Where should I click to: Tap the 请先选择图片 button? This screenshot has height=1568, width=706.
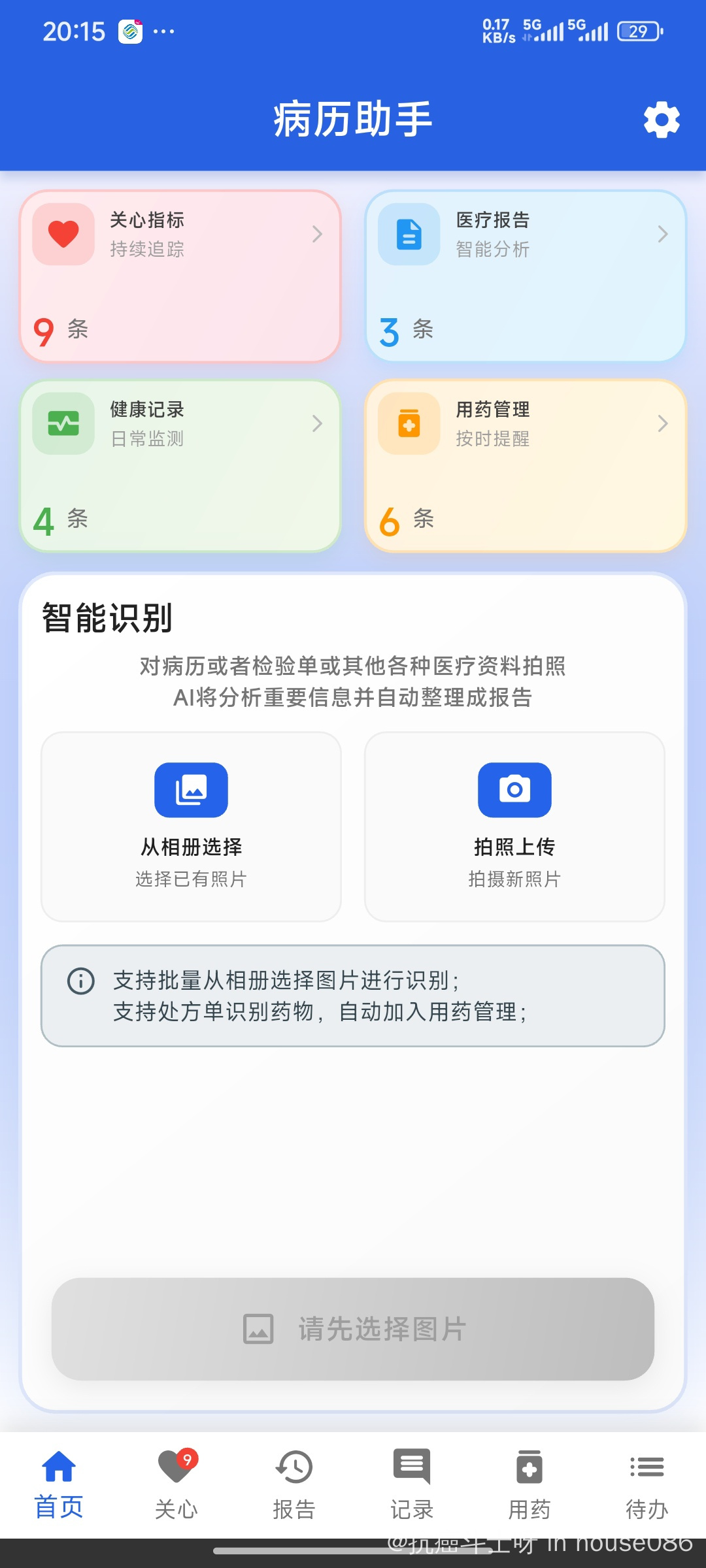(353, 1329)
